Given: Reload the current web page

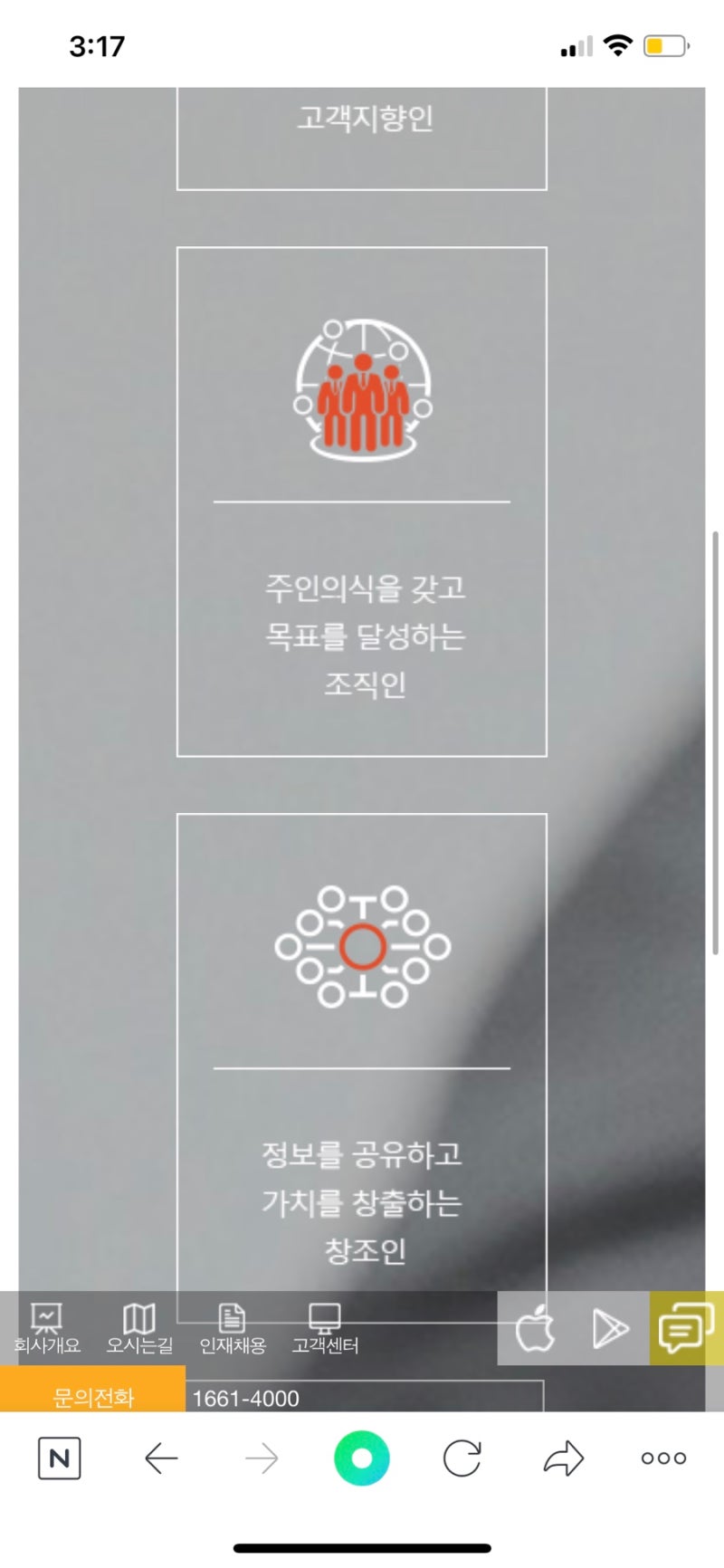Looking at the screenshot, I should pyautogui.click(x=462, y=1458).
